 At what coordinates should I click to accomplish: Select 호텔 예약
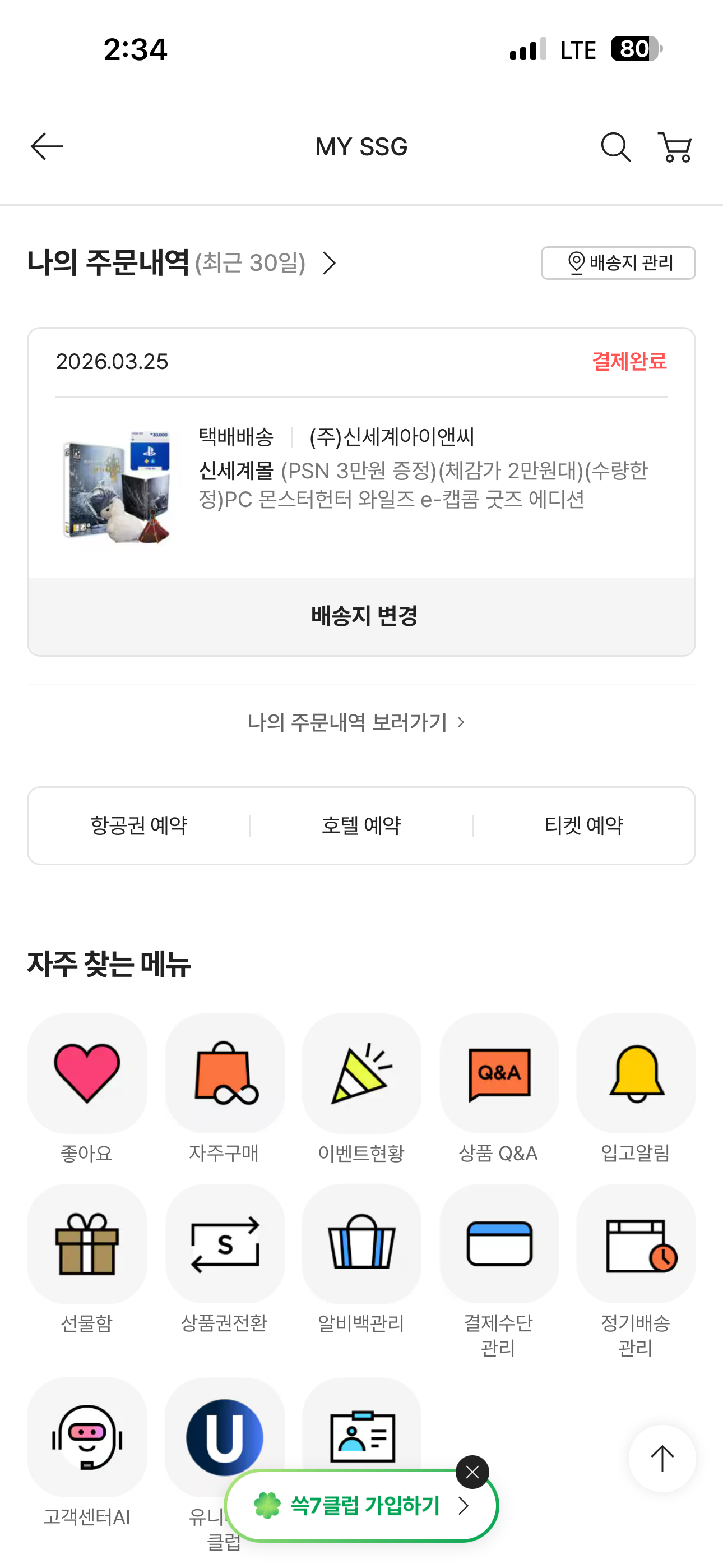(x=361, y=826)
